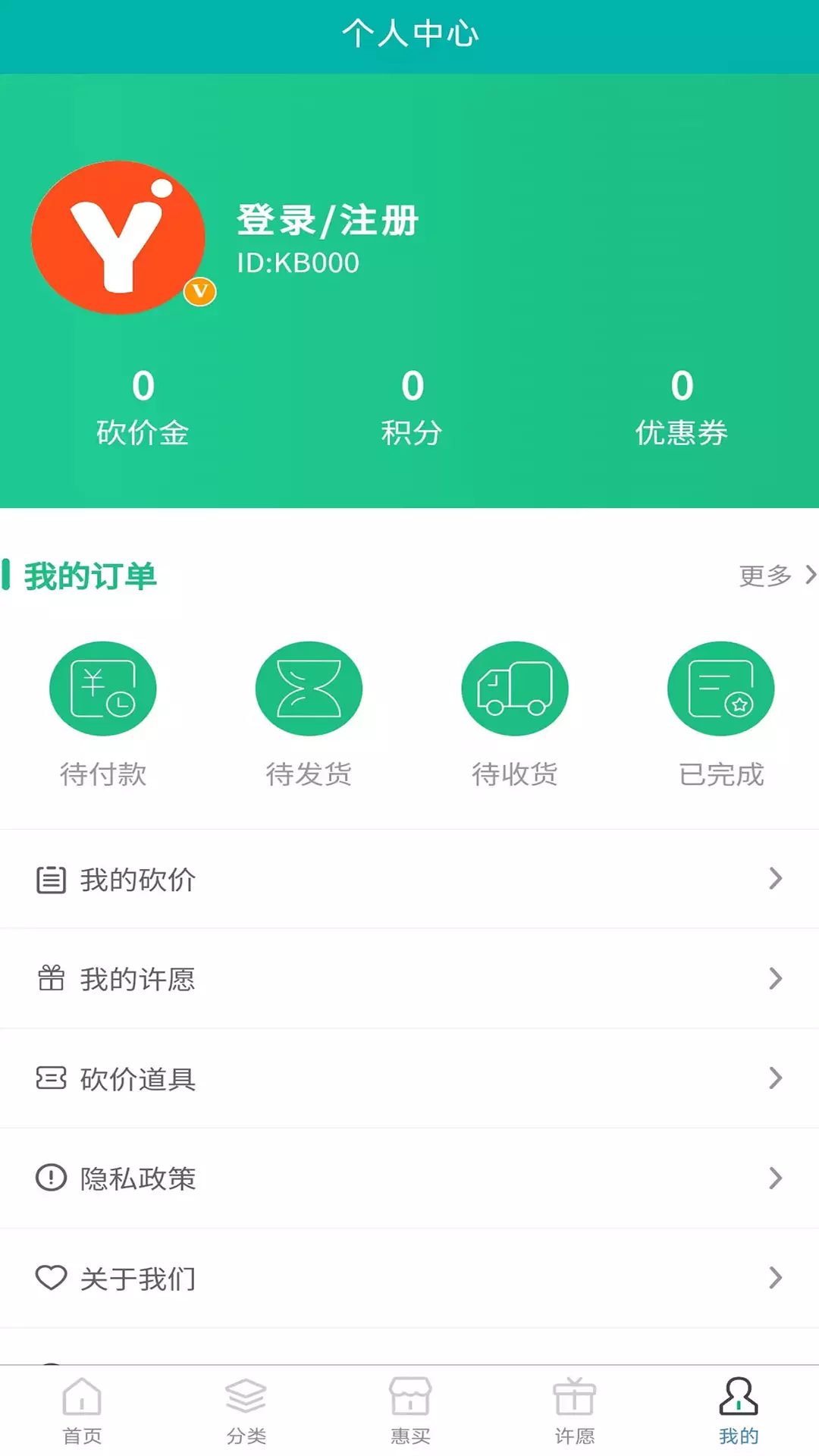Image resolution: width=819 pixels, height=1456 pixels.
Task: Select the 我的 tab
Action: pyautogui.click(x=738, y=1411)
